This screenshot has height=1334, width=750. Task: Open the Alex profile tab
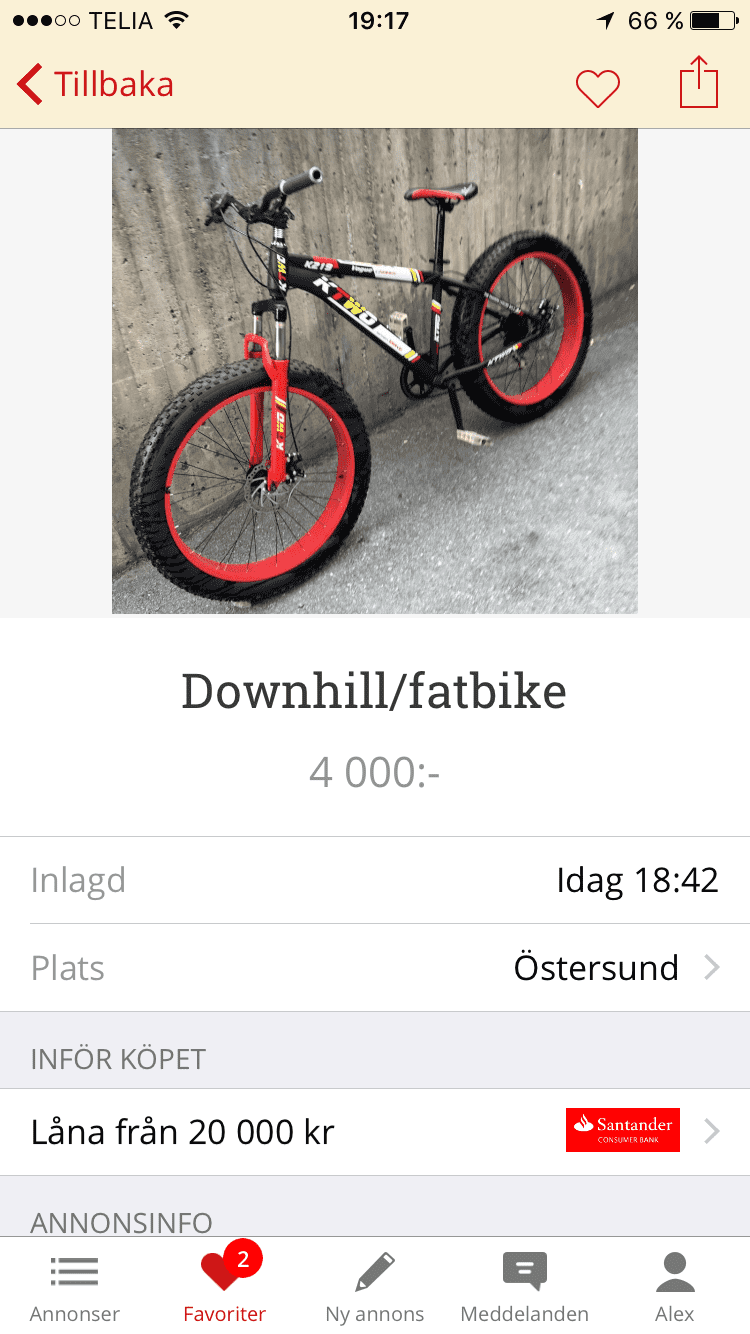point(675,1287)
